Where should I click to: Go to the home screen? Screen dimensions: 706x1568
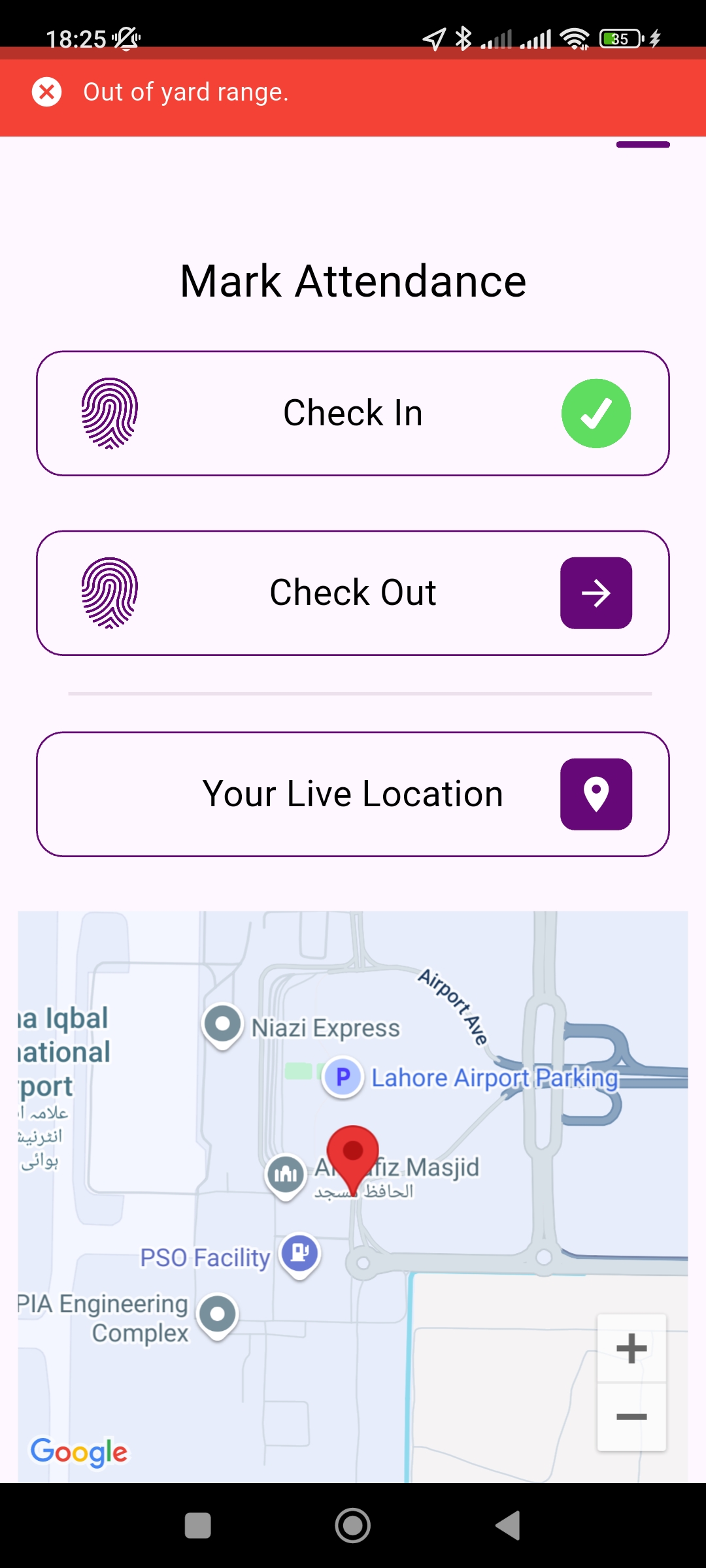[353, 1526]
